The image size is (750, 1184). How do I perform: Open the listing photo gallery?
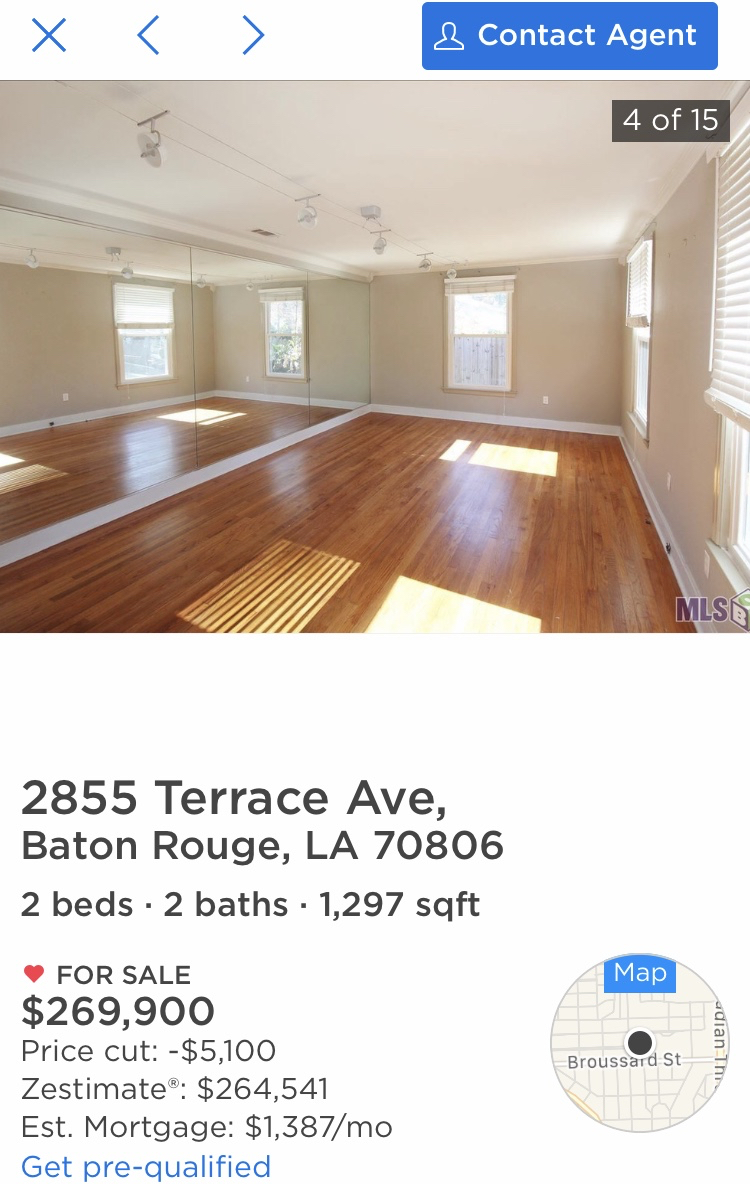(x=375, y=356)
